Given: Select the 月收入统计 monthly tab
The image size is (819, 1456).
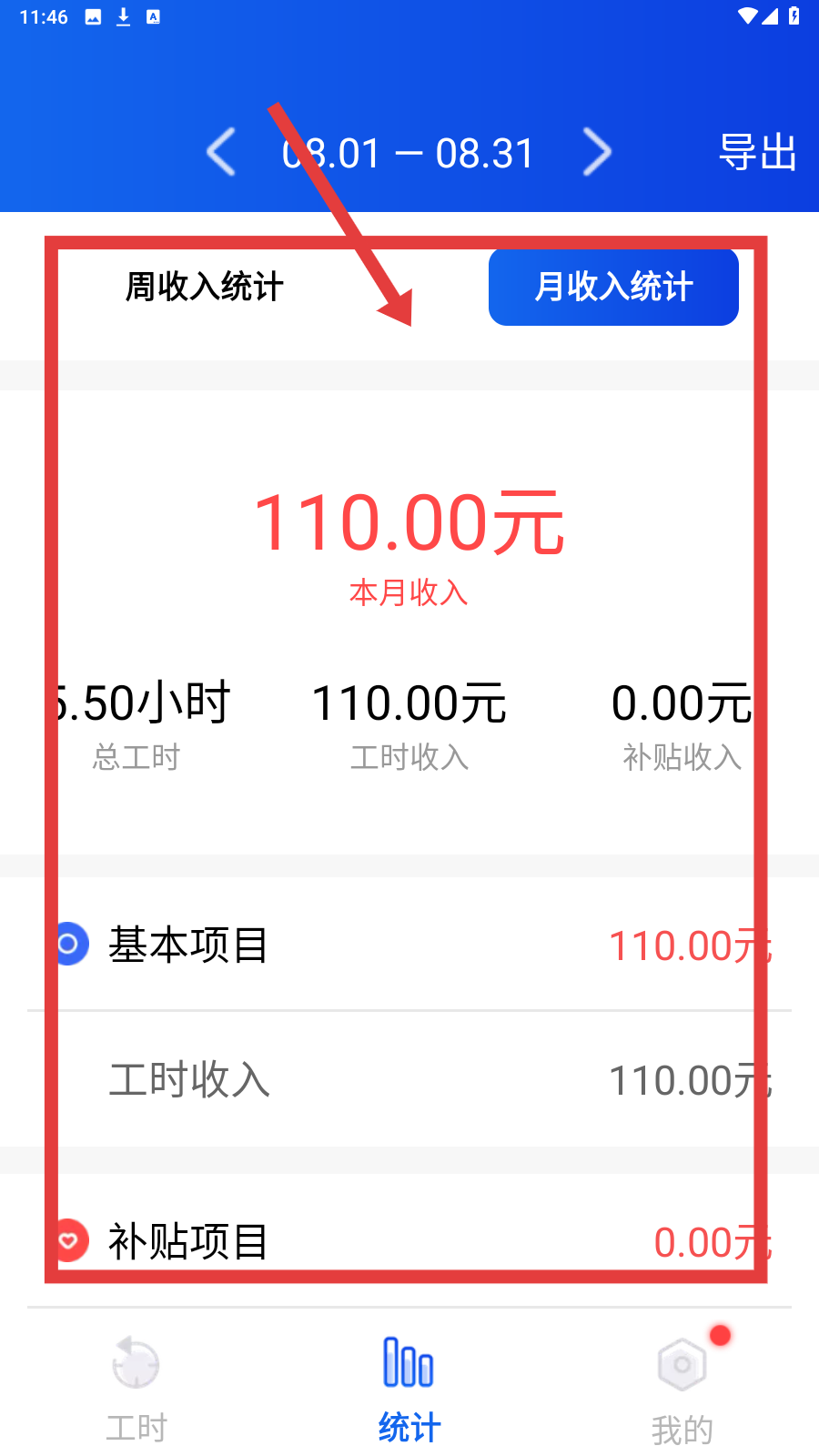Looking at the screenshot, I should (x=613, y=287).
